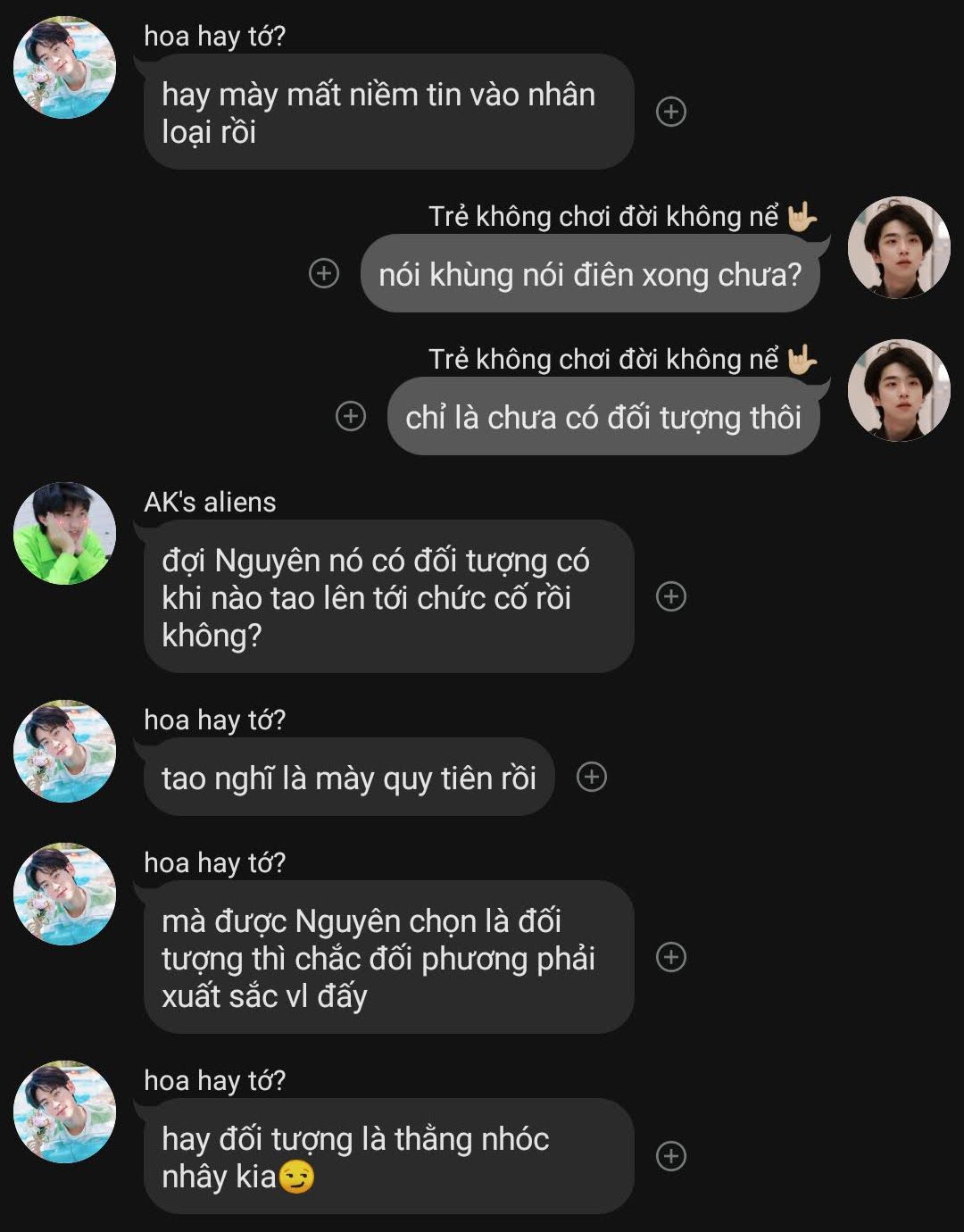Open AK's aliens' profile picture

(64, 533)
